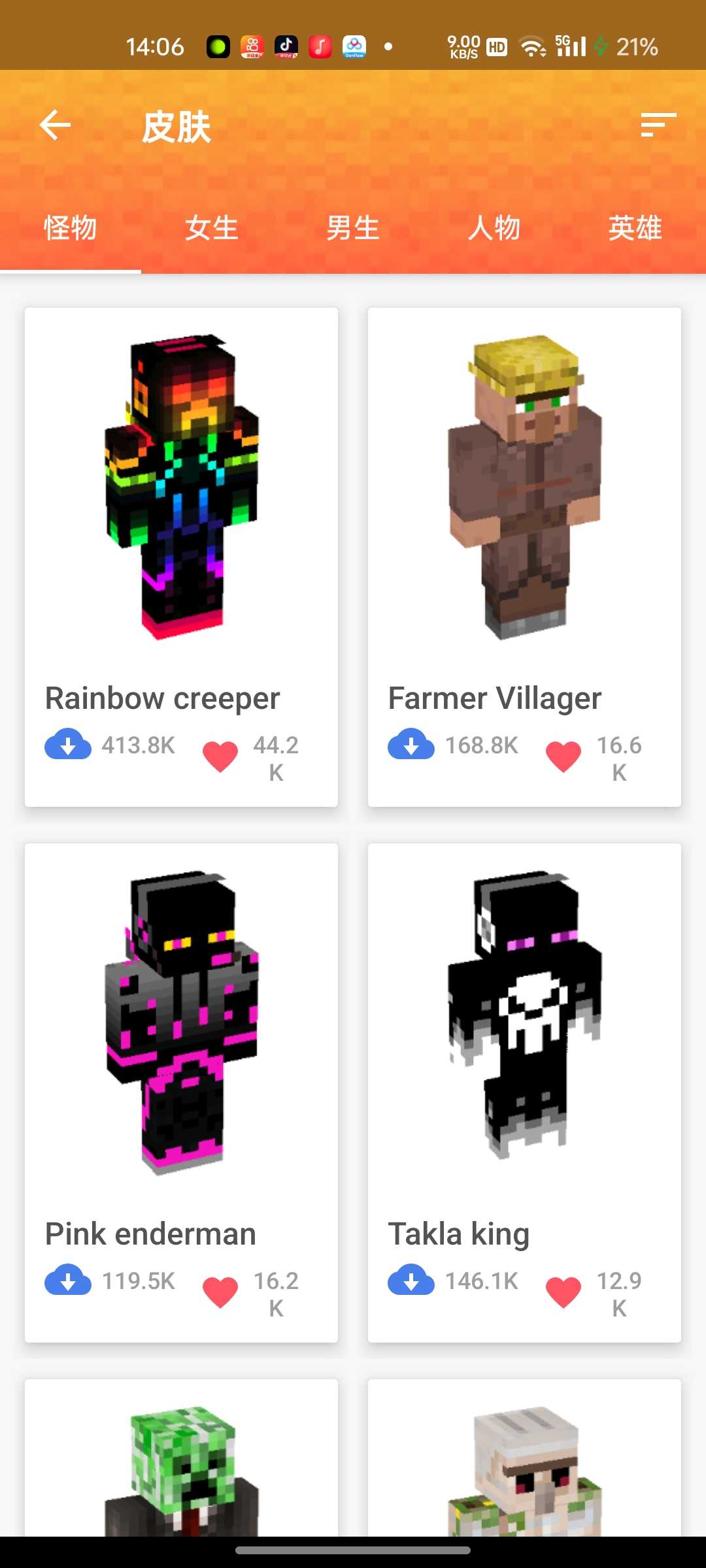Open the Pink enderman skin card
This screenshot has width=706, height=1568.
click(181, 1026)
